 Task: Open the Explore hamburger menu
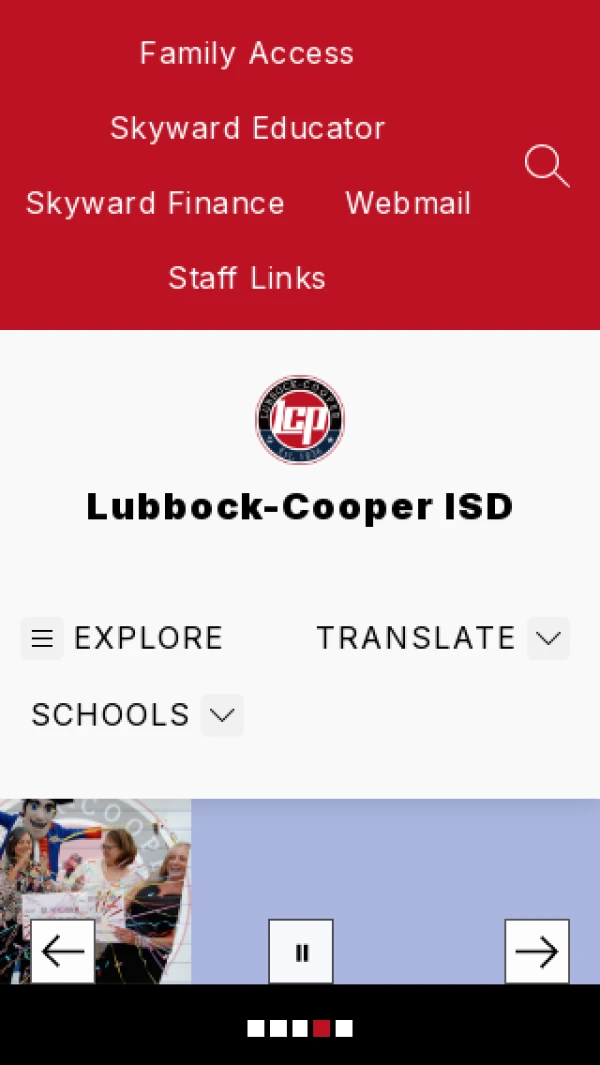42,638
